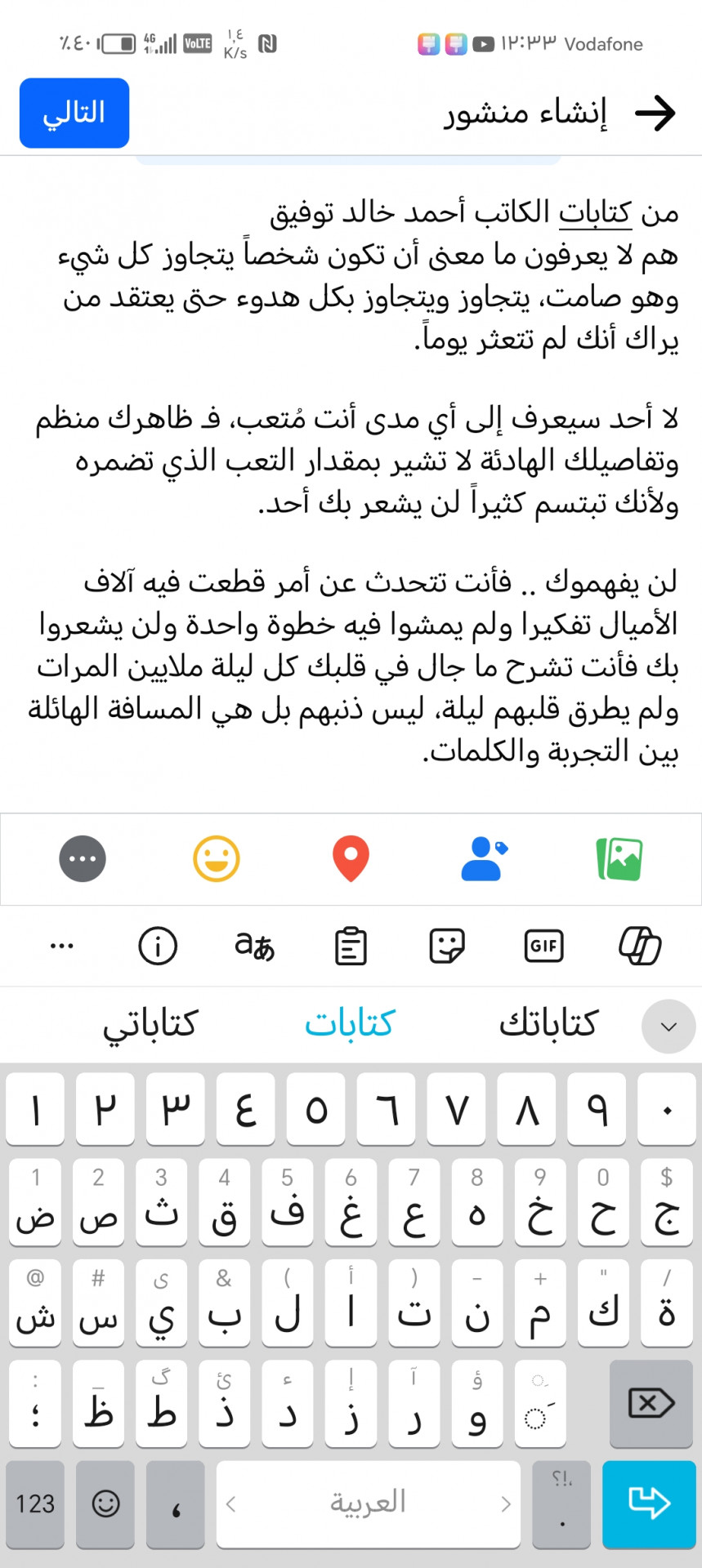Choose suggestion كتاباتك

[548, 1024]
